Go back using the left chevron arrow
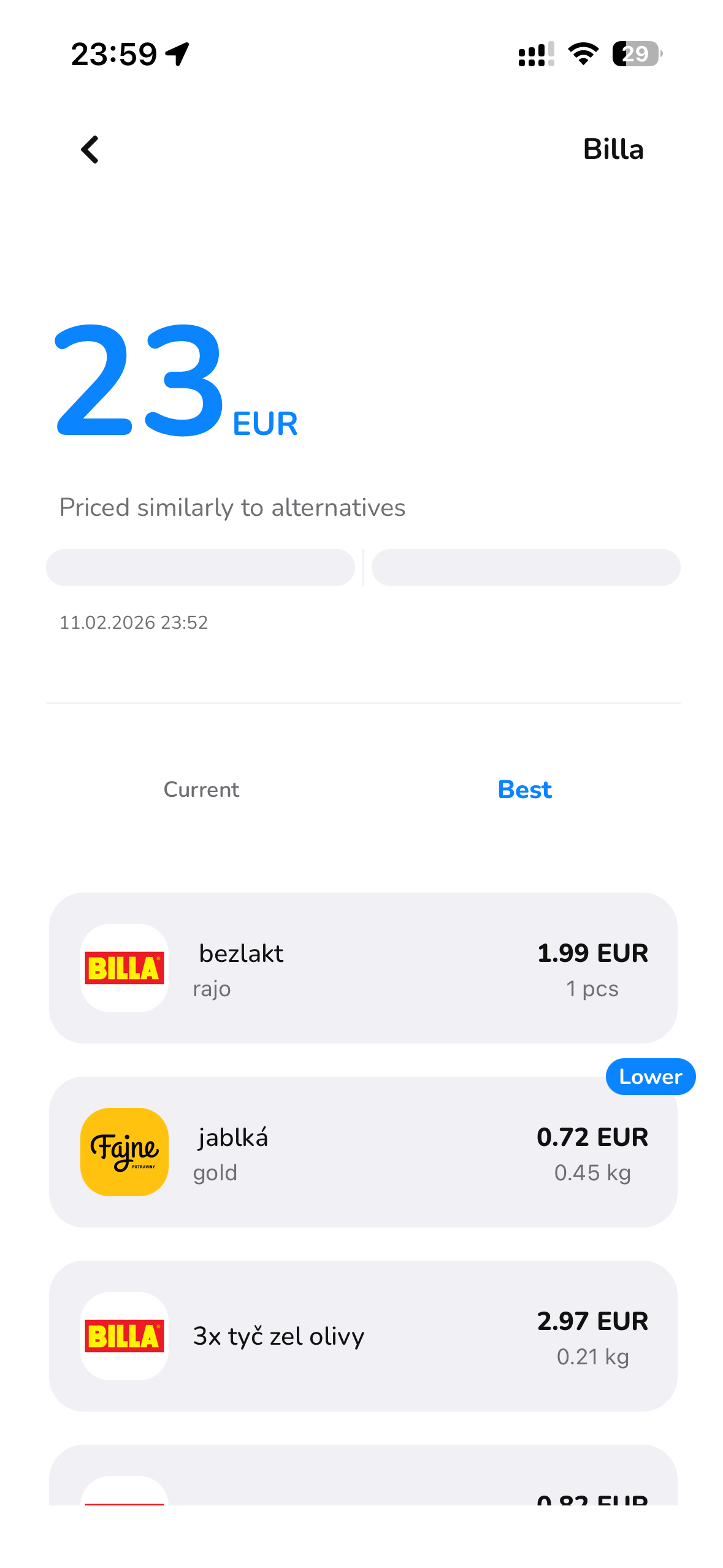The image size is (723, 1568). [90, 149]
